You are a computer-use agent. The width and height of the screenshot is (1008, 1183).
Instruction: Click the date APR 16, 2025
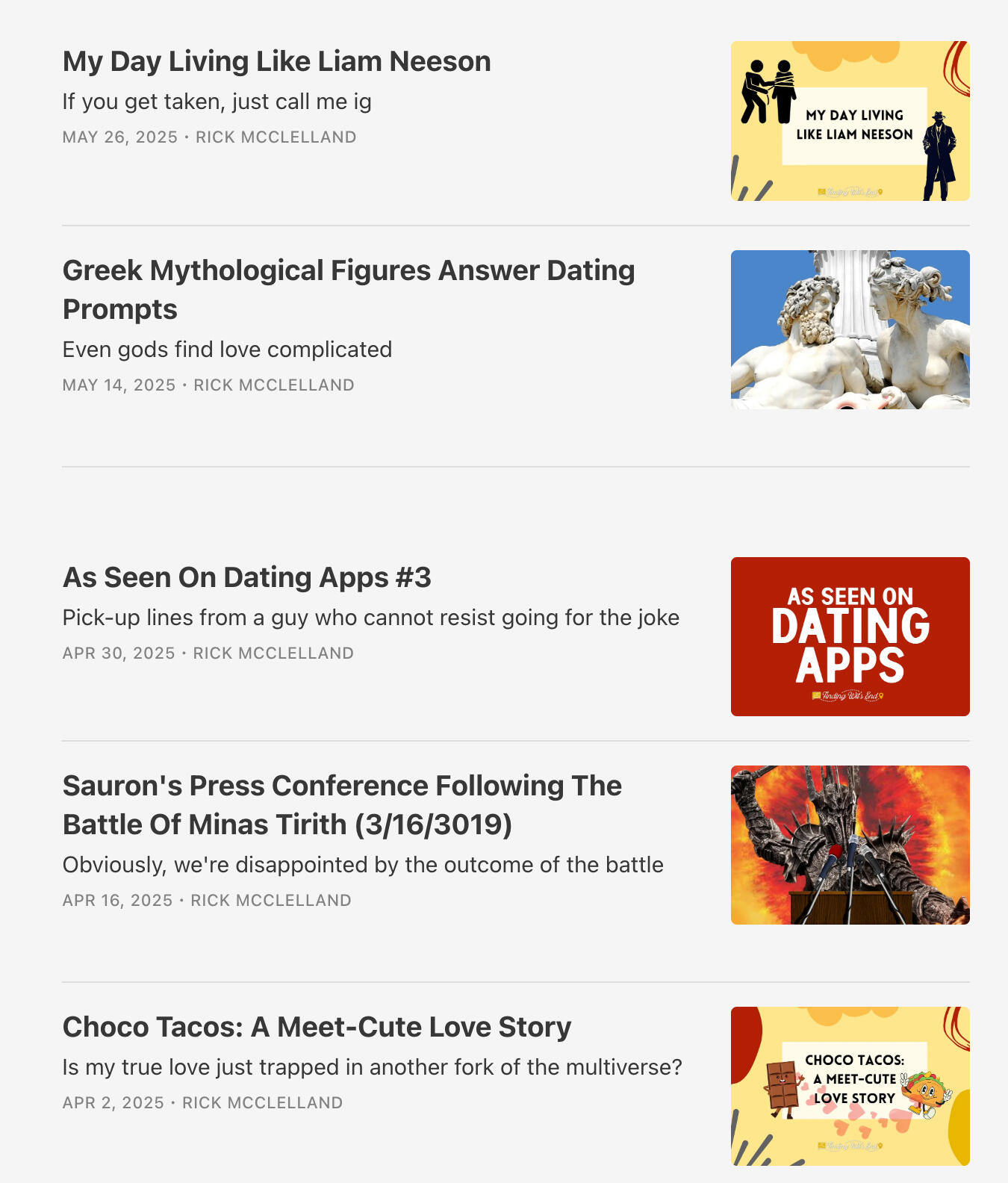coord(116,900)
